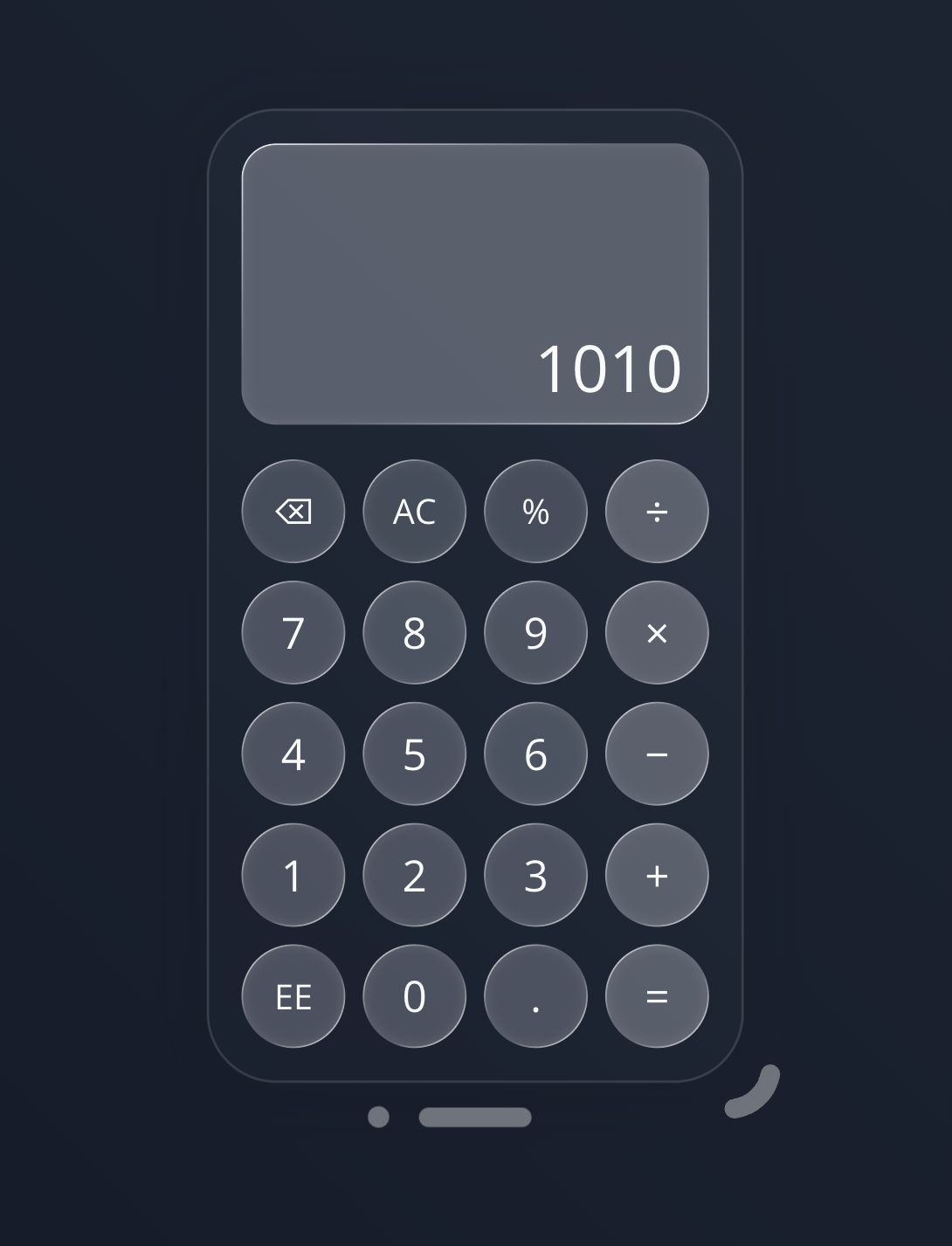
Task: Choose the multiply operator
Action: [657, 633]
